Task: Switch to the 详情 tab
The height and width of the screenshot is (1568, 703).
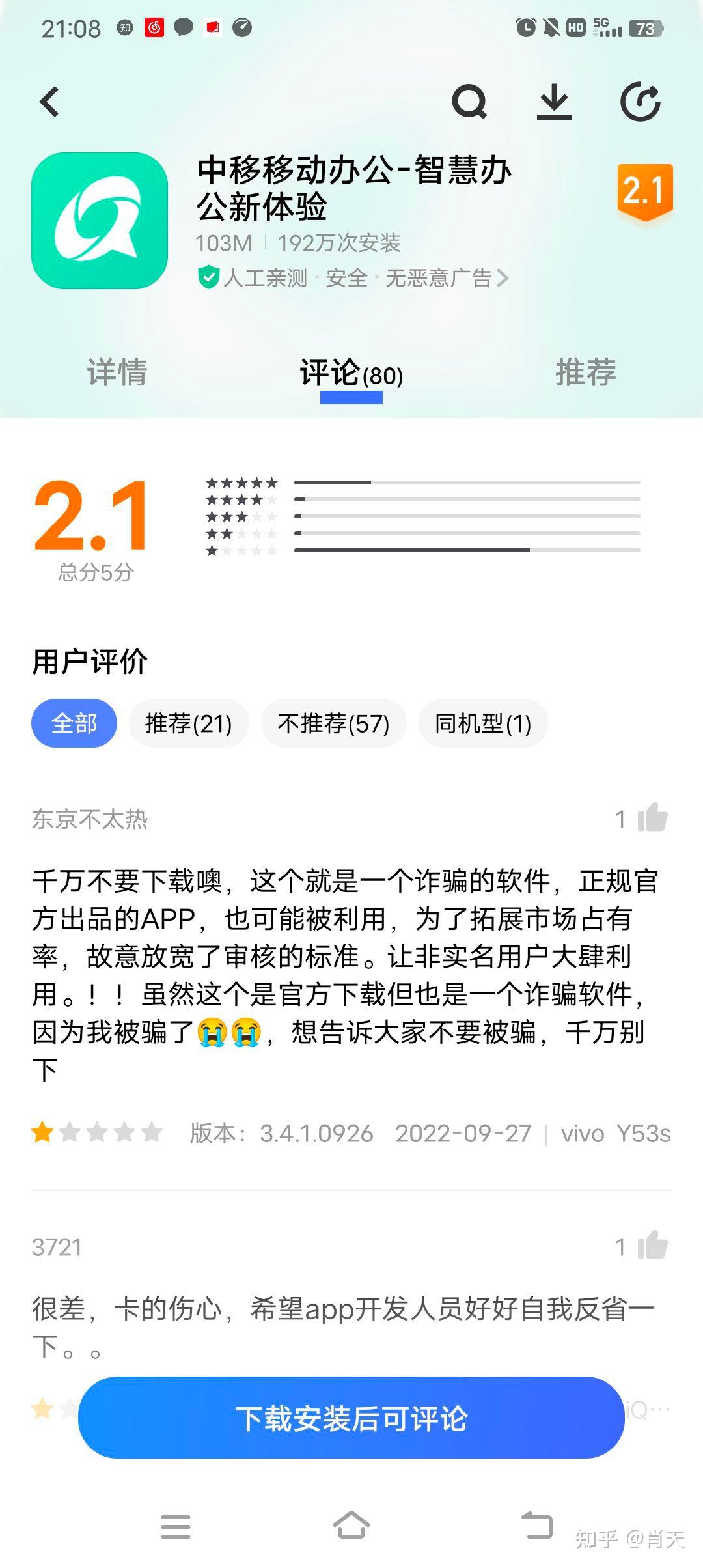Action: pos(117,372)
